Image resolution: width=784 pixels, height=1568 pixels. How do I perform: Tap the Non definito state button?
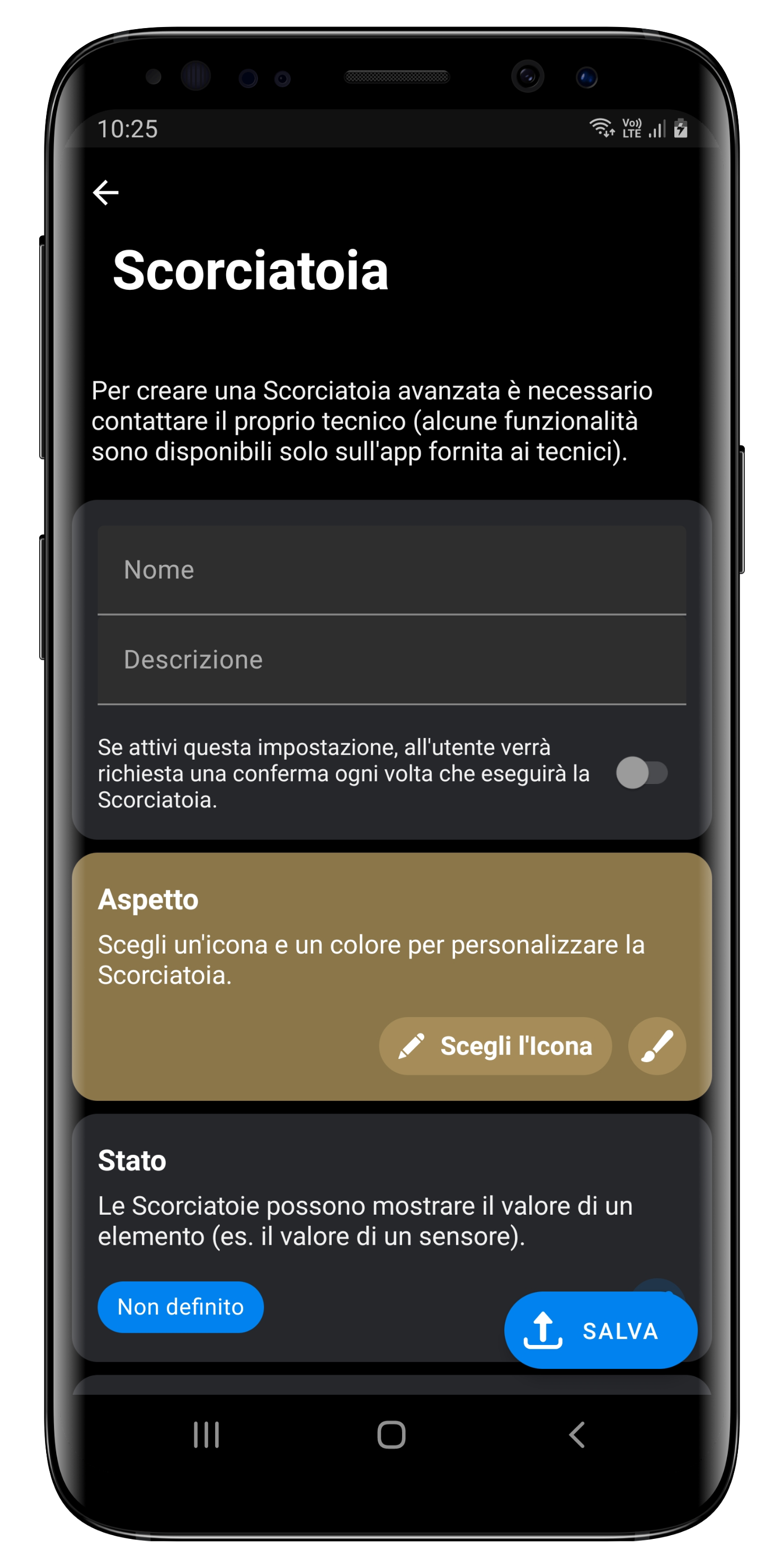tap(180, 1307)
